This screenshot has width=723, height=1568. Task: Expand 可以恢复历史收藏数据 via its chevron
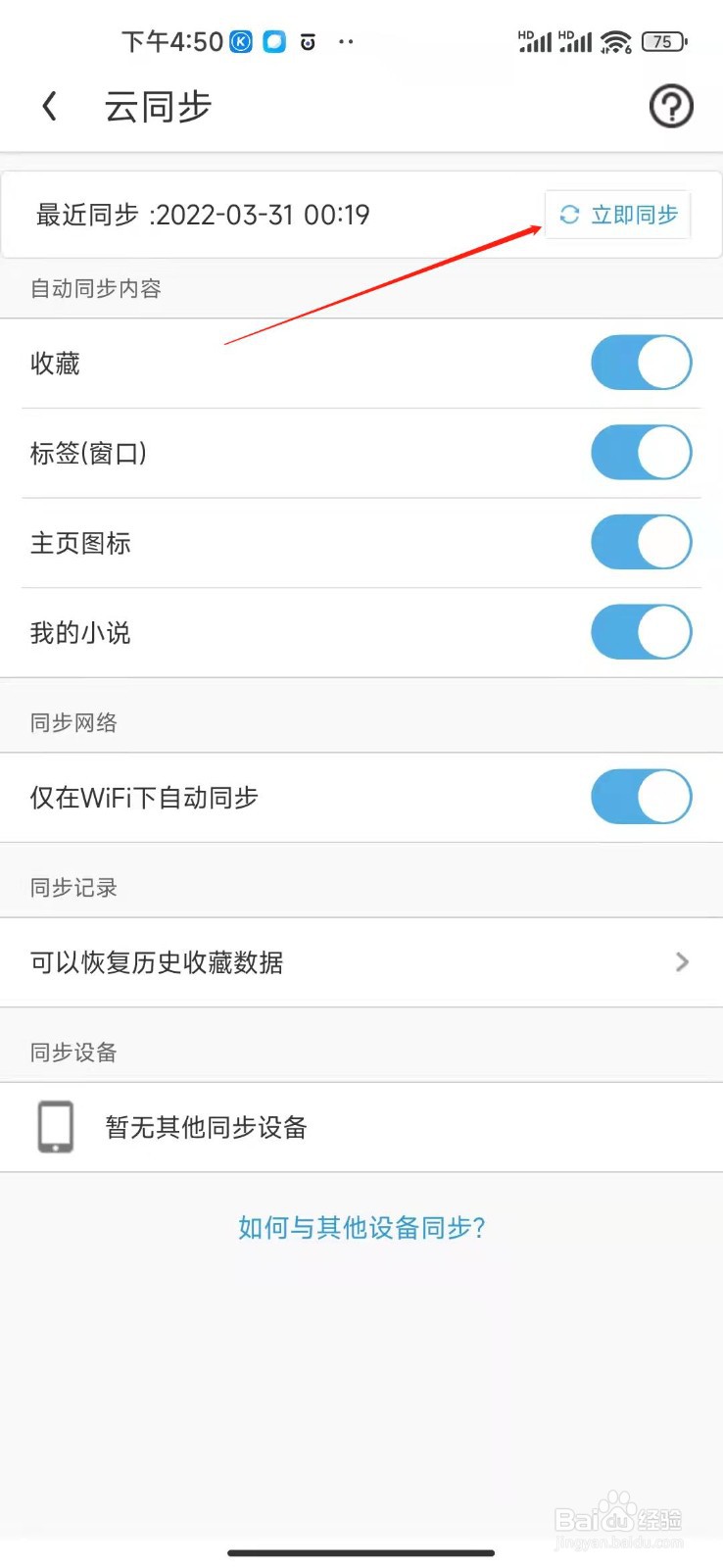coord(682,961)
